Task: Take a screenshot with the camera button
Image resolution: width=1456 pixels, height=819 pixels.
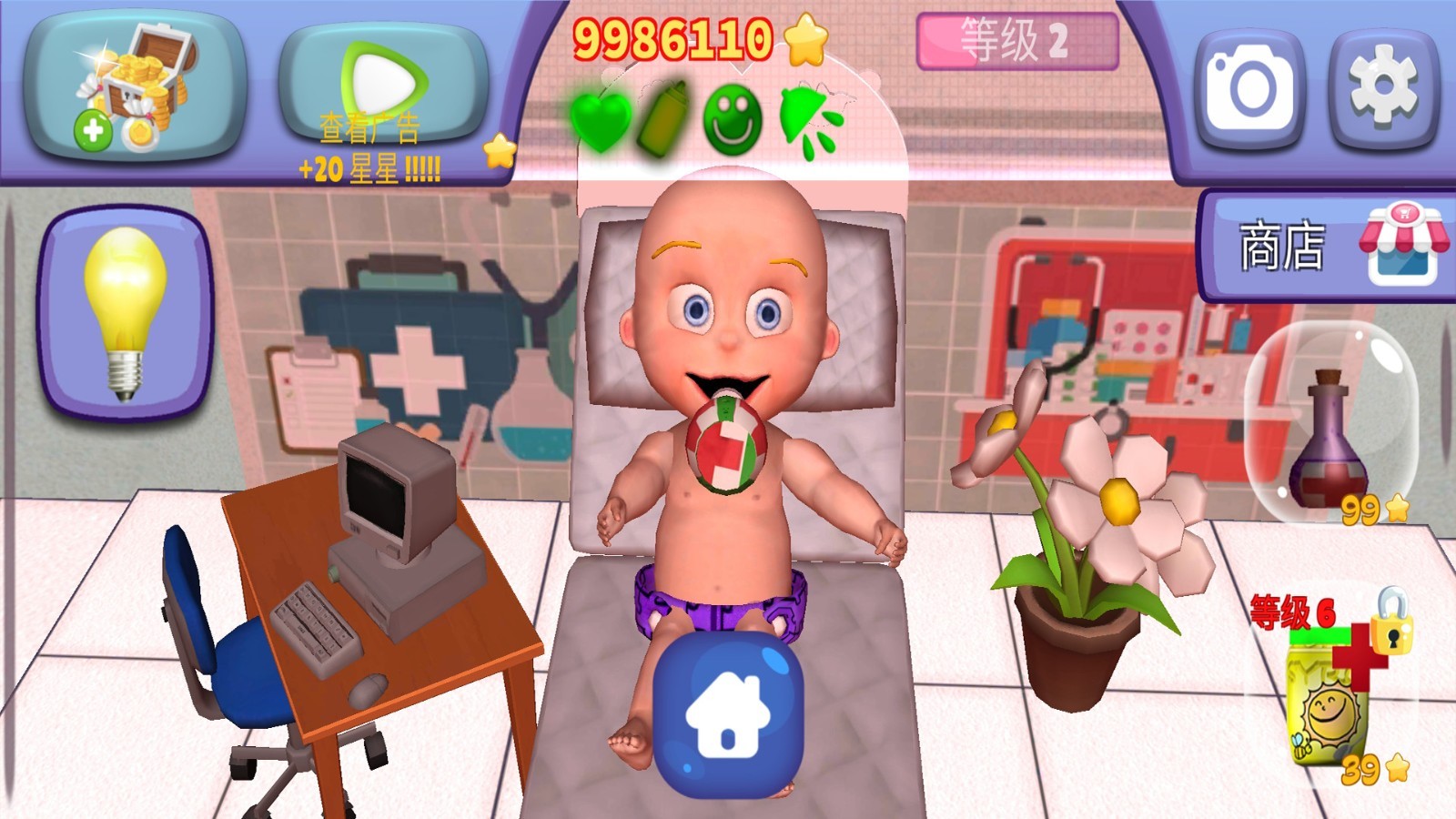Action: 1250,89
